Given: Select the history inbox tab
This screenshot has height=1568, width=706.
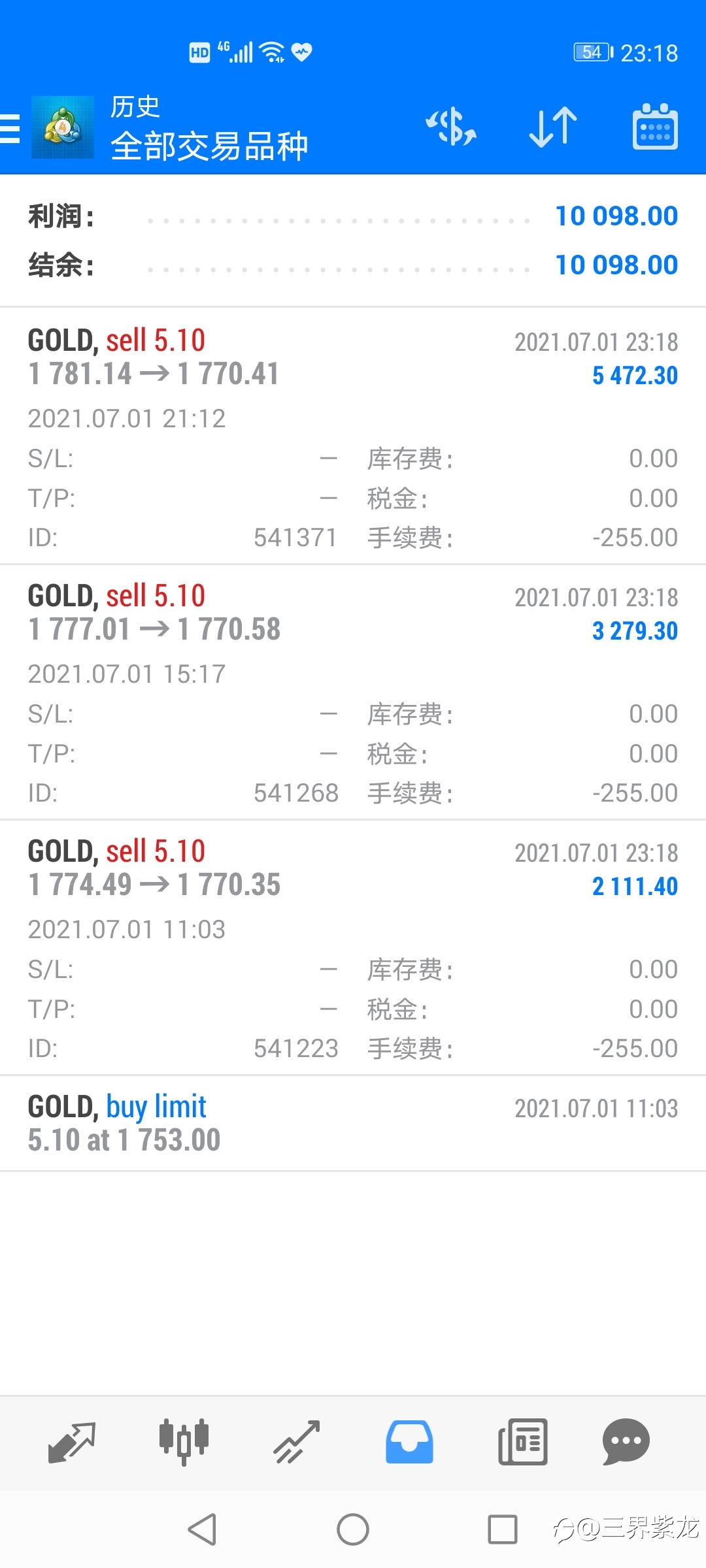Looking at the screenshot, I should coord(409,1442).
